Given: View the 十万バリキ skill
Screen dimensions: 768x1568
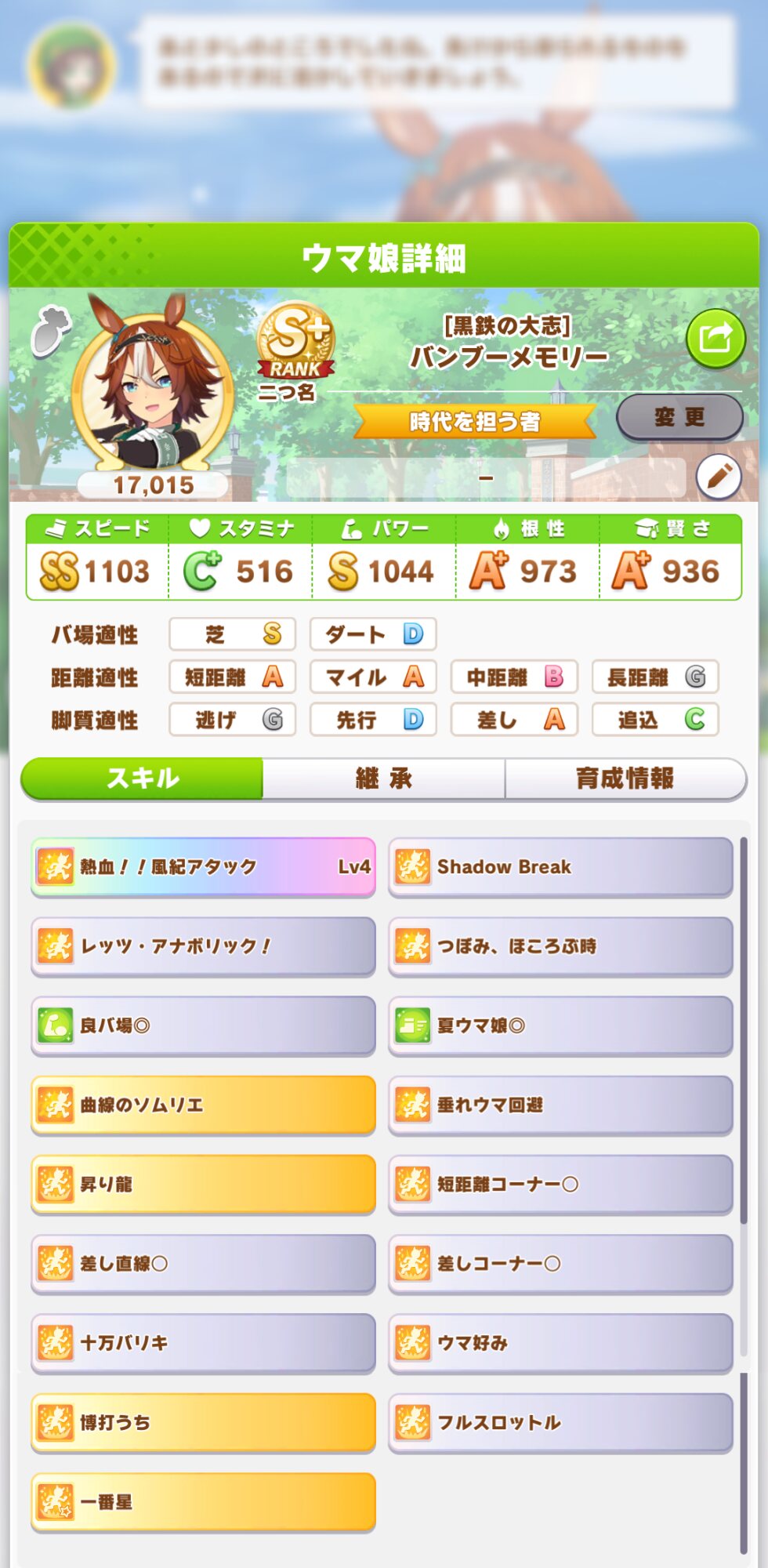Looking at the screenshot, I should pyautogui.click(x=203, y=1343).
